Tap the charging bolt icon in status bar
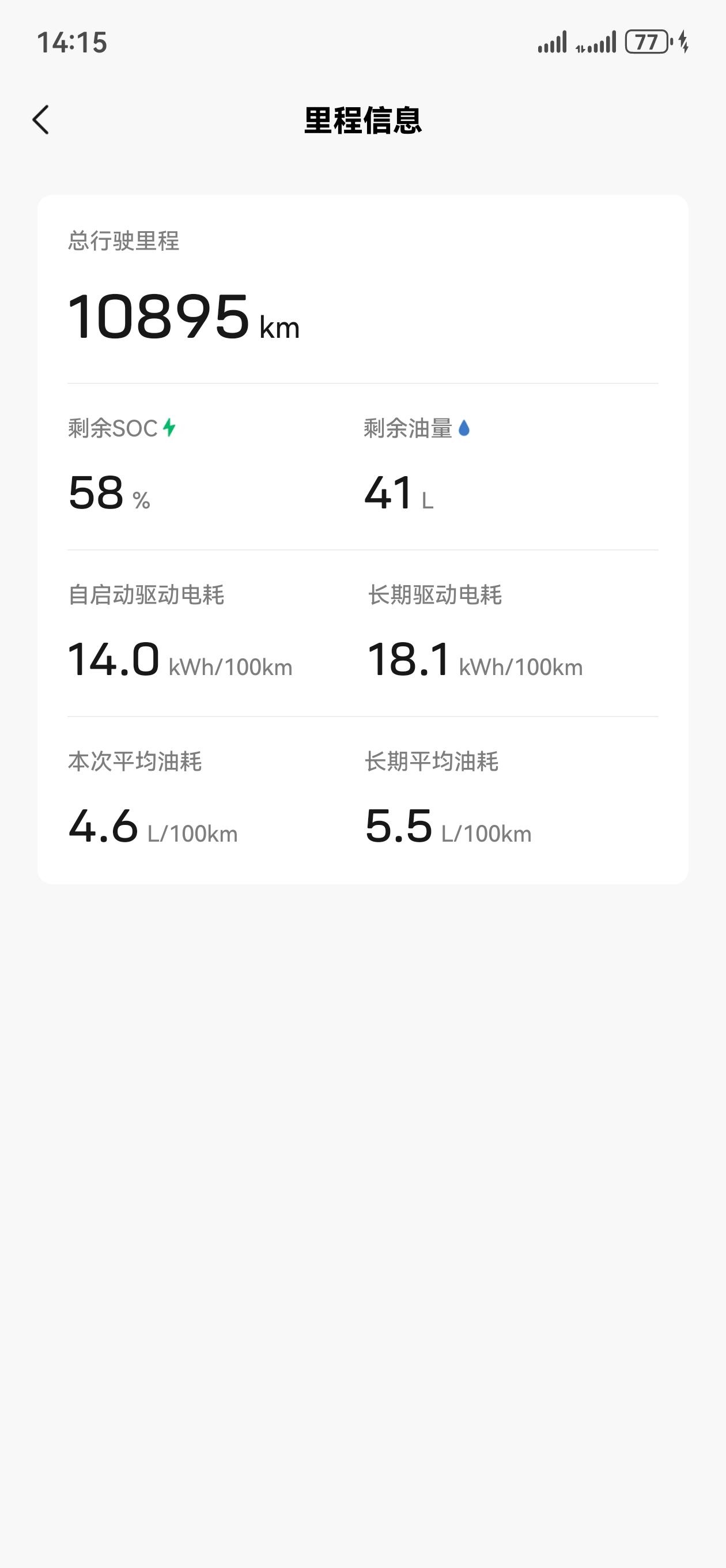 coord(684,42)
